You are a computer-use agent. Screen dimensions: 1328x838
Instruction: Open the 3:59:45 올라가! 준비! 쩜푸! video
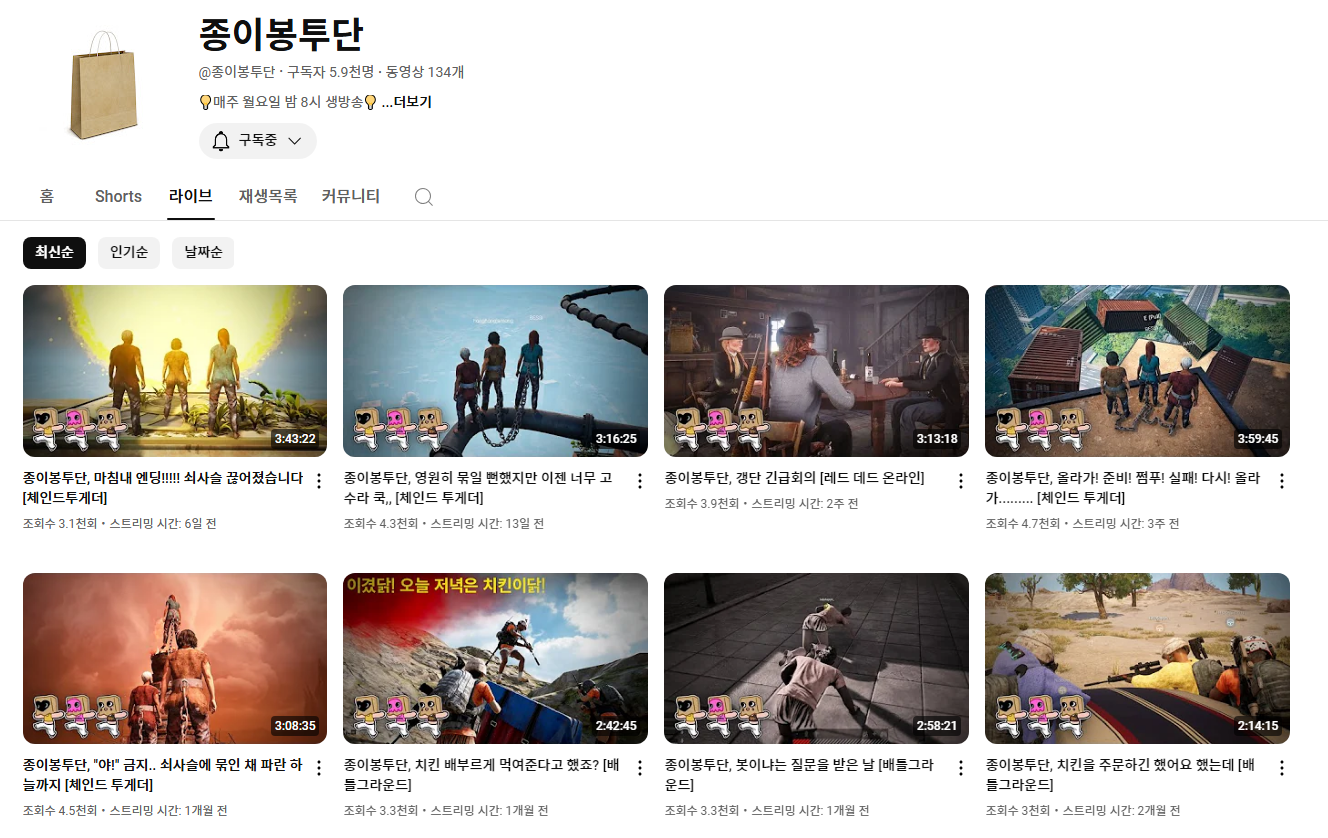click(1137, 371)
